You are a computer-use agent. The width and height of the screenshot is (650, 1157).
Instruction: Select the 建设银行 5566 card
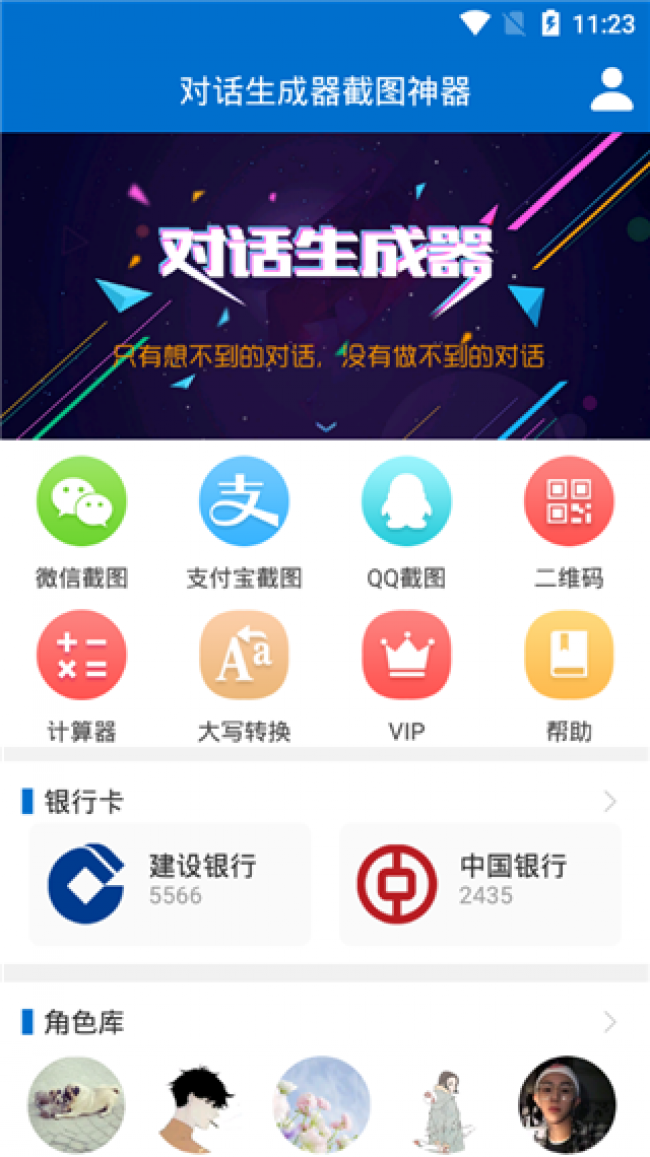pos(170,884)
